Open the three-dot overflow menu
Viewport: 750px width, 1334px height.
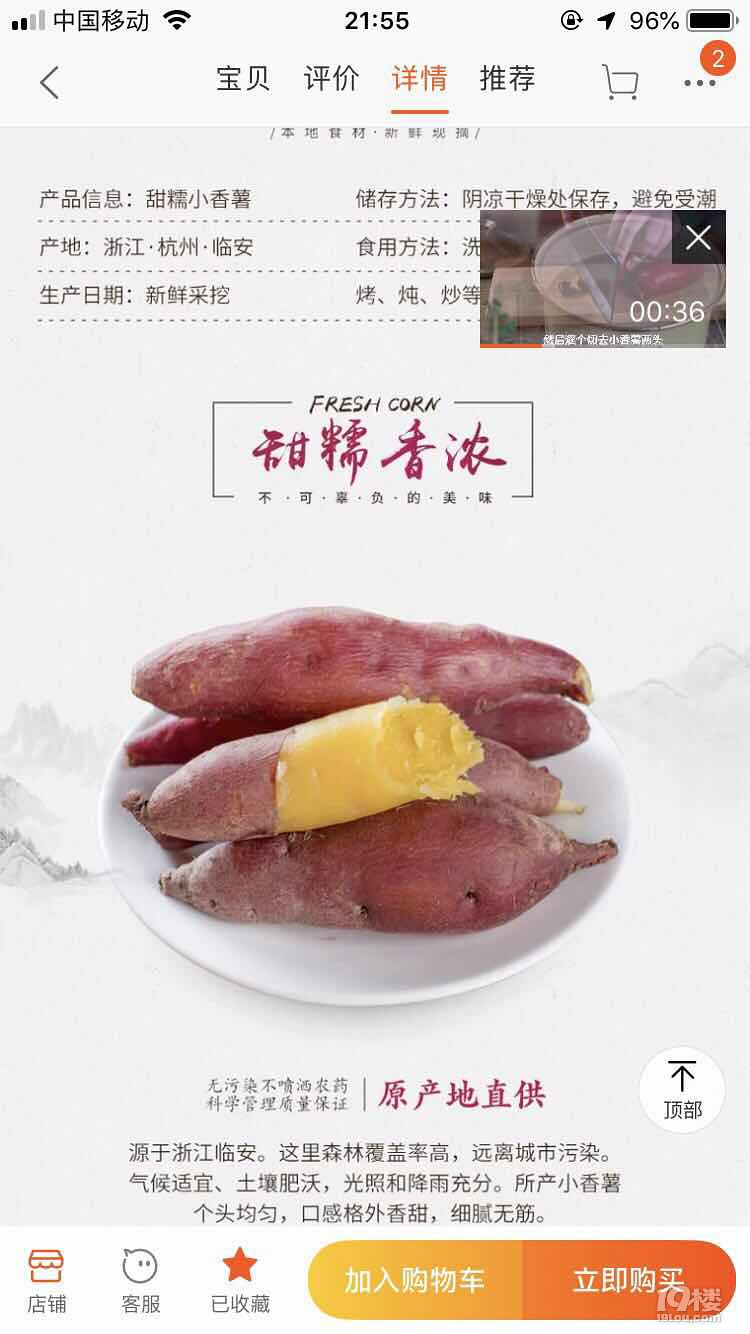click(x=700, y=83)
